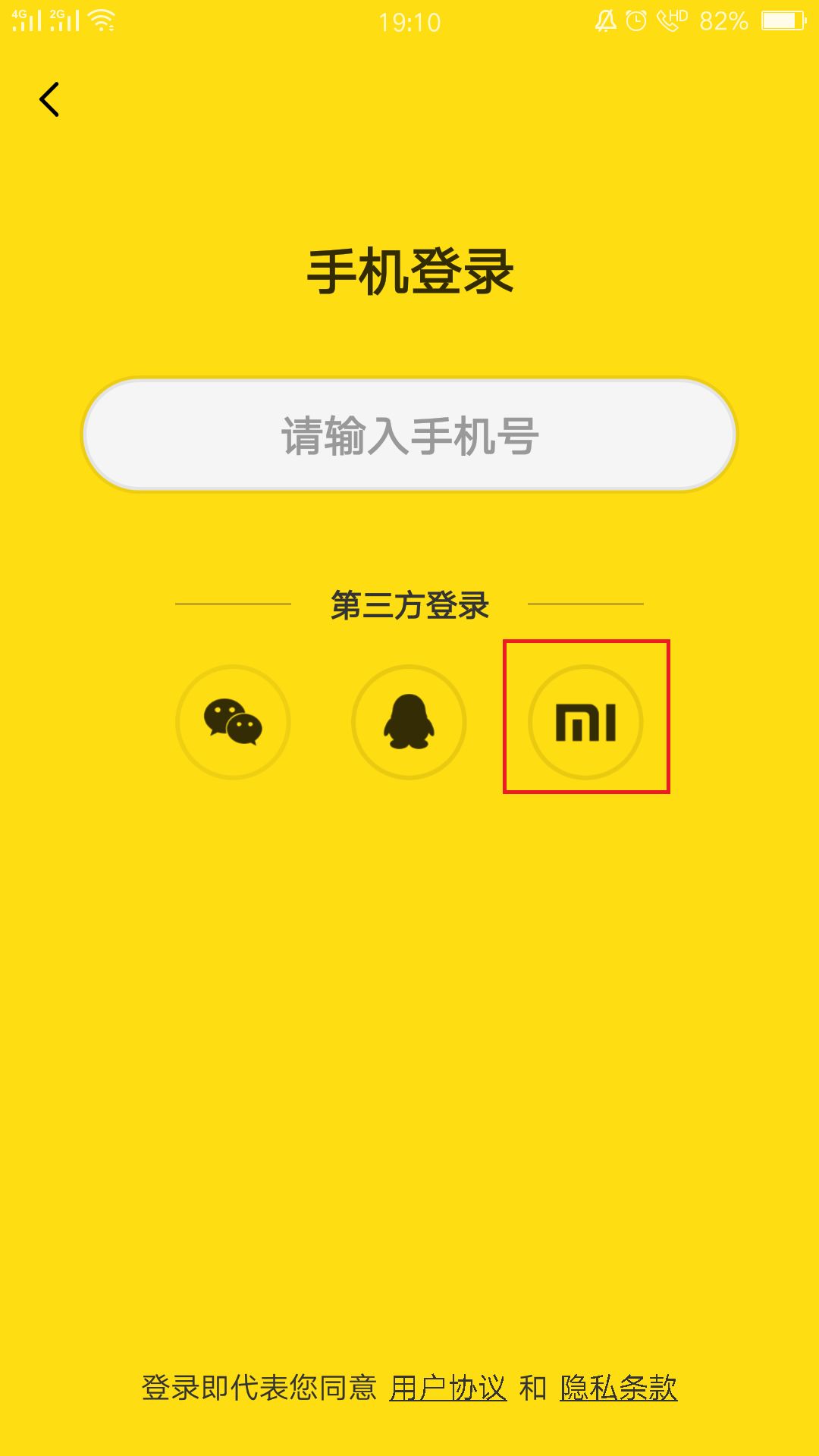Go back using the top-left arrow

tap(49, 99)
